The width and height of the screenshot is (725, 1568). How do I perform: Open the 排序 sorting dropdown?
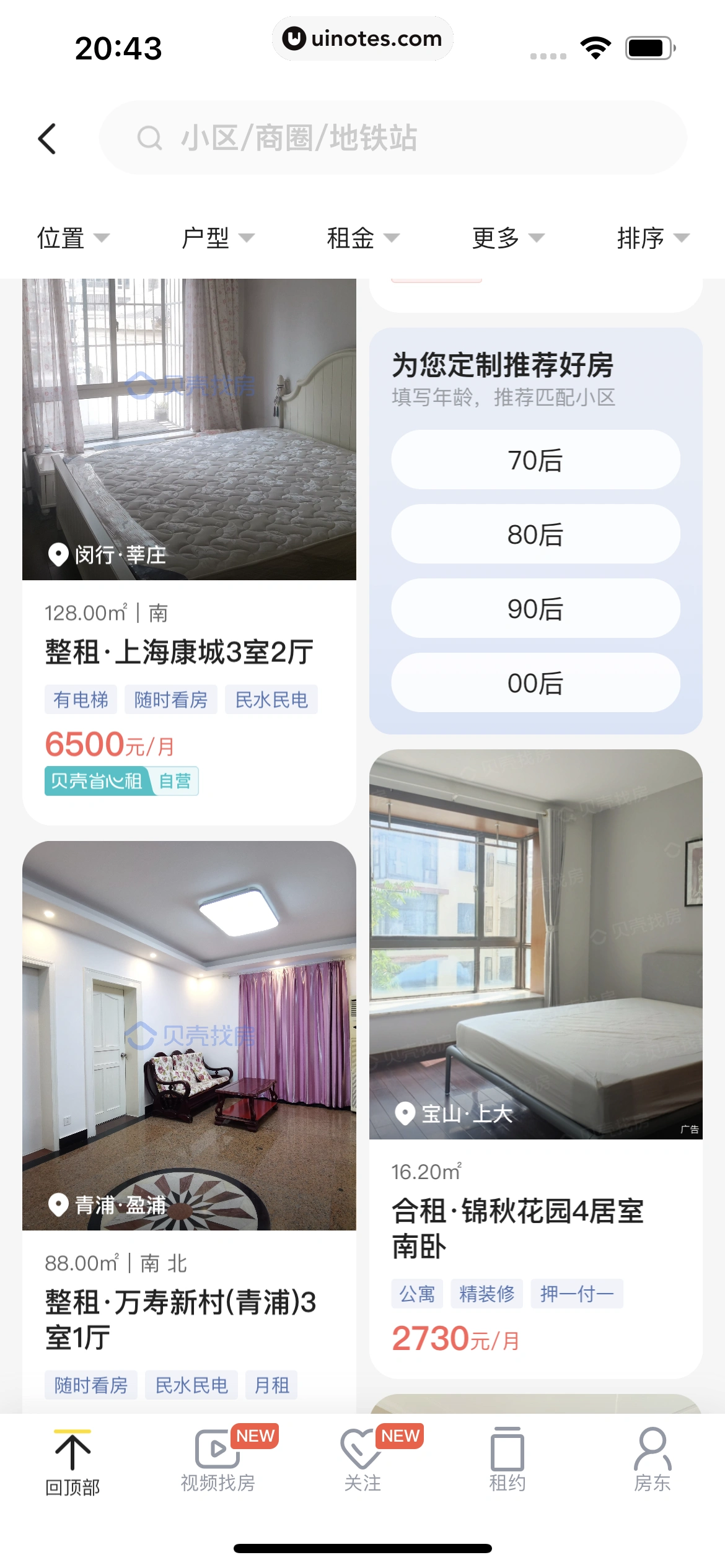point(652,238)
